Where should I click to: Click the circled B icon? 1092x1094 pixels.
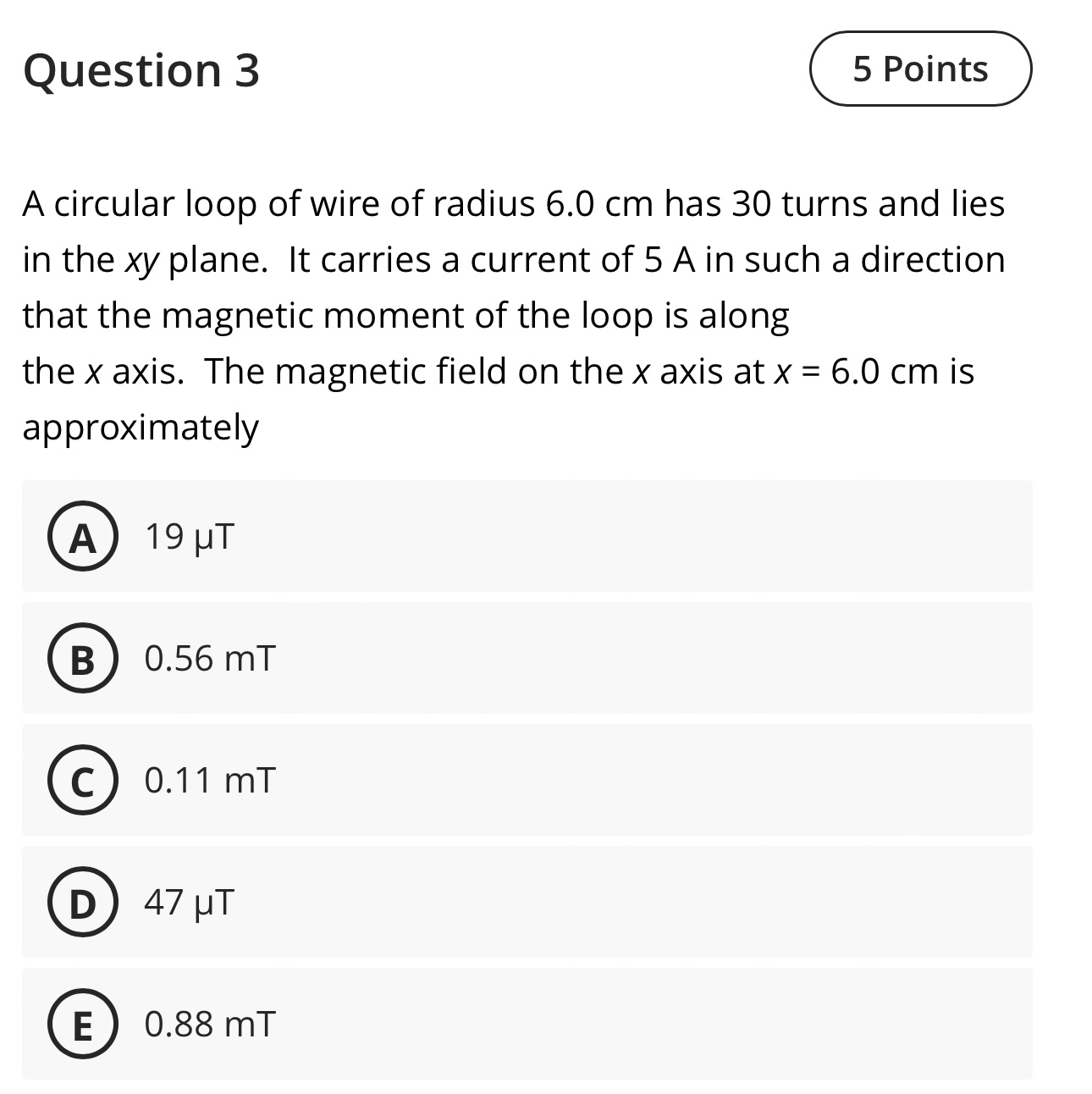click(x=84, y=659)
